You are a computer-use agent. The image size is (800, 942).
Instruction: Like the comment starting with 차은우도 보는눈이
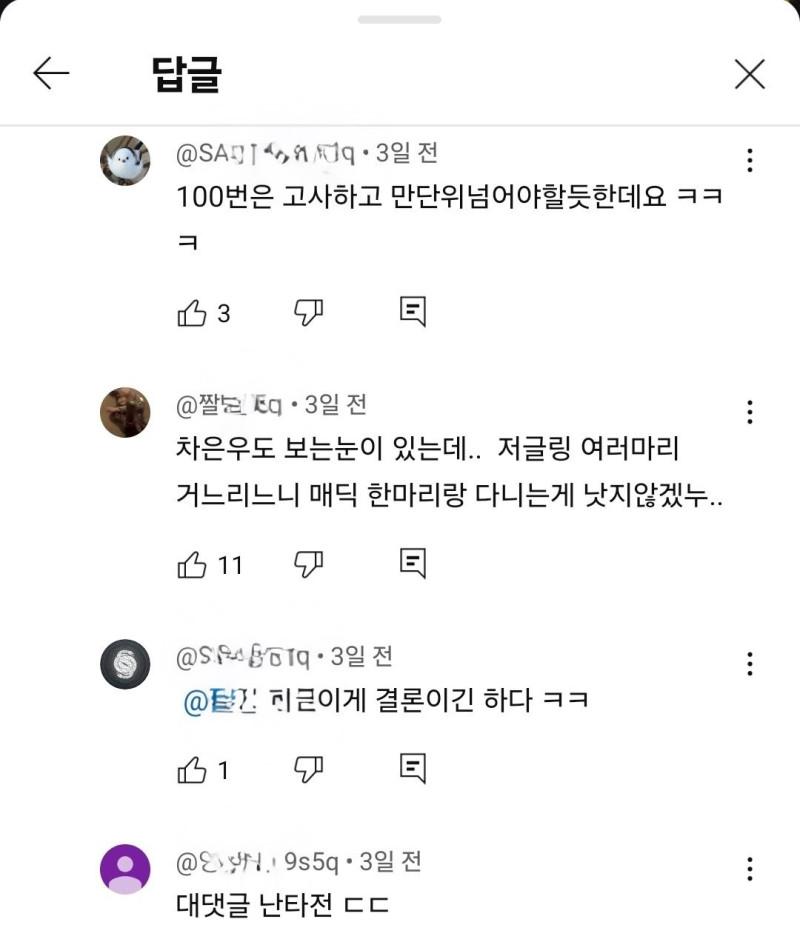tap(191, 564)
